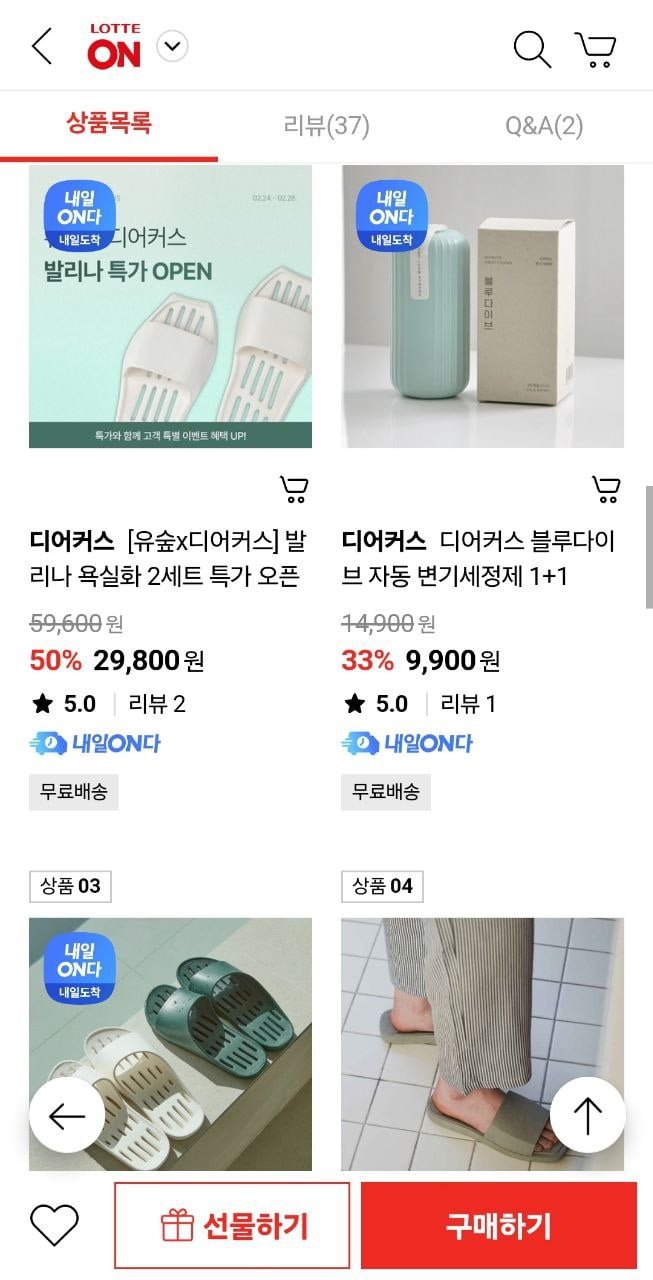Tap 구매하기 to purchase
Screen dimensions: 653x1280
(498, 1225)
